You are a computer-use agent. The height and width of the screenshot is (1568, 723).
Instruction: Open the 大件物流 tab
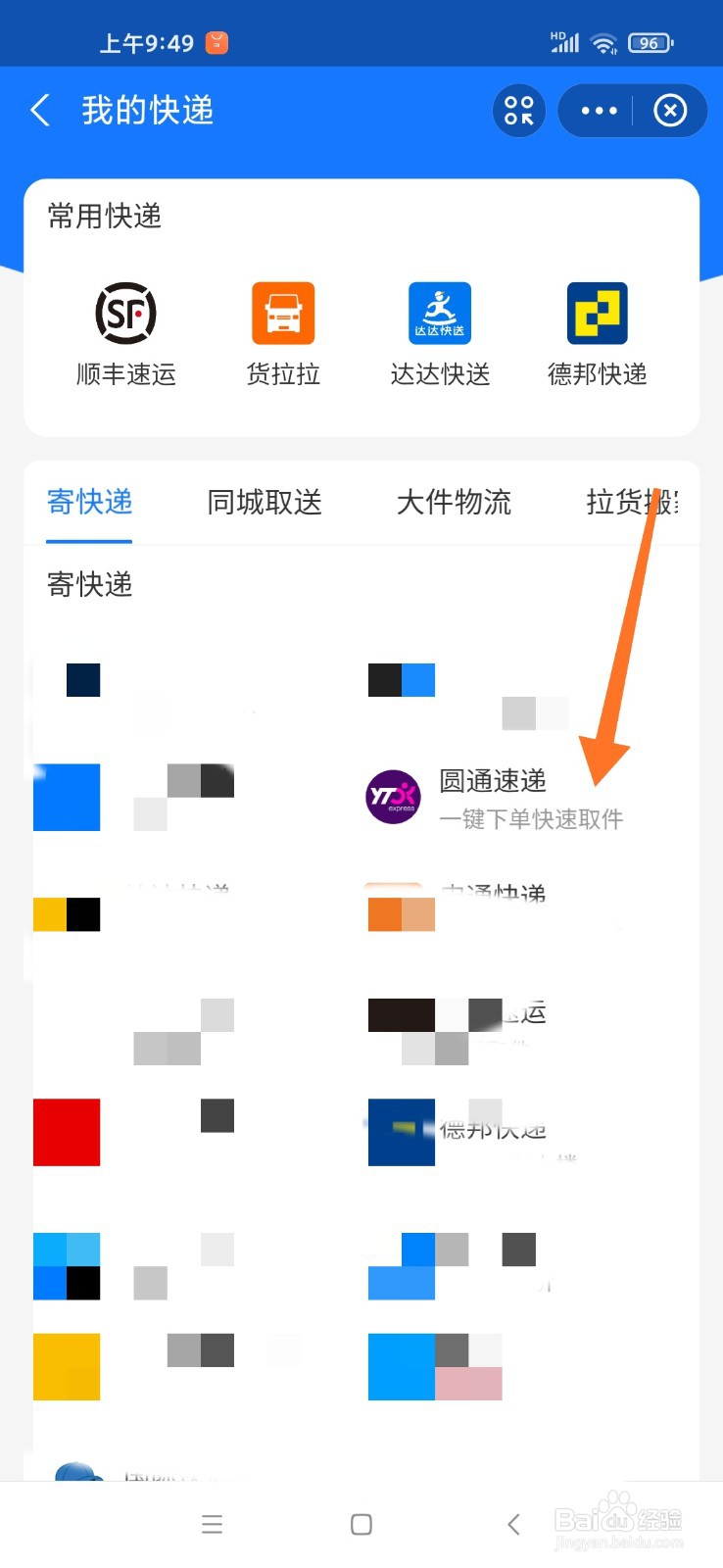pyautogui.click(x=454, y=502)
